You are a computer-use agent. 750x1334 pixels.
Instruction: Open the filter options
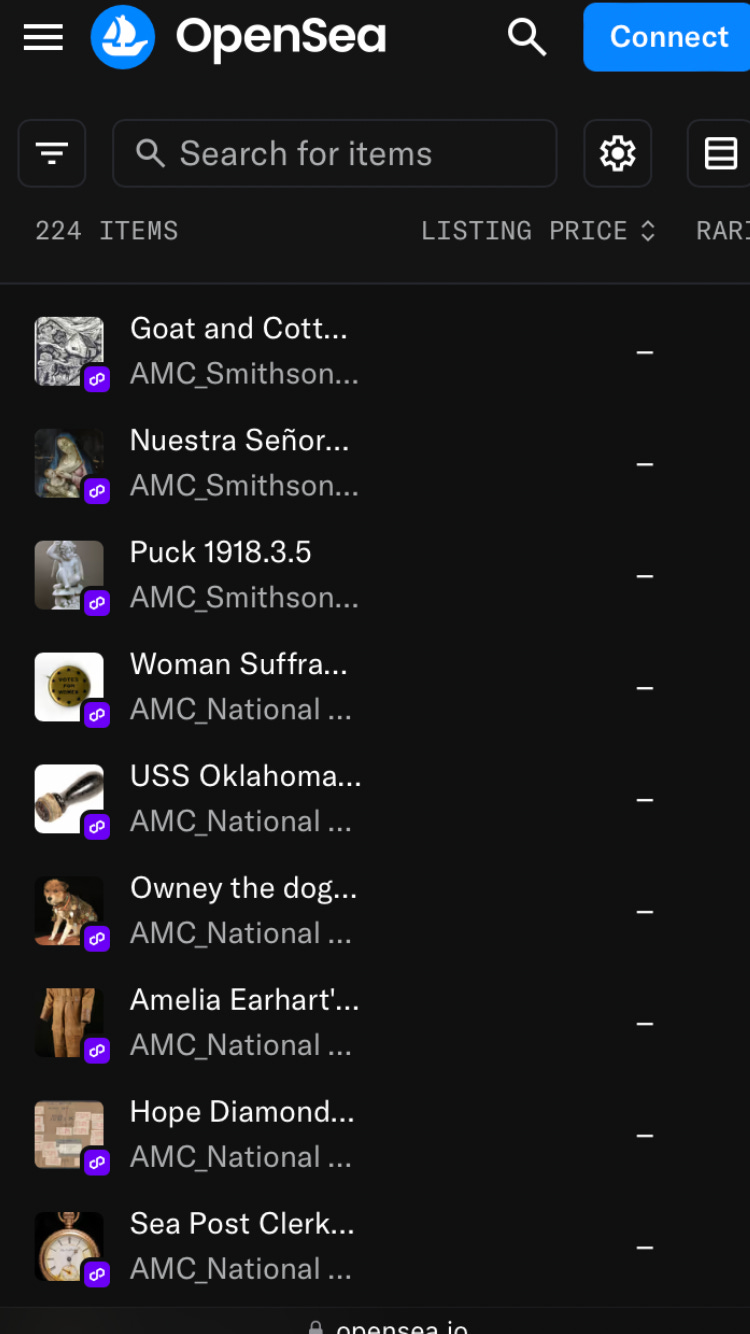coord(52,154)
